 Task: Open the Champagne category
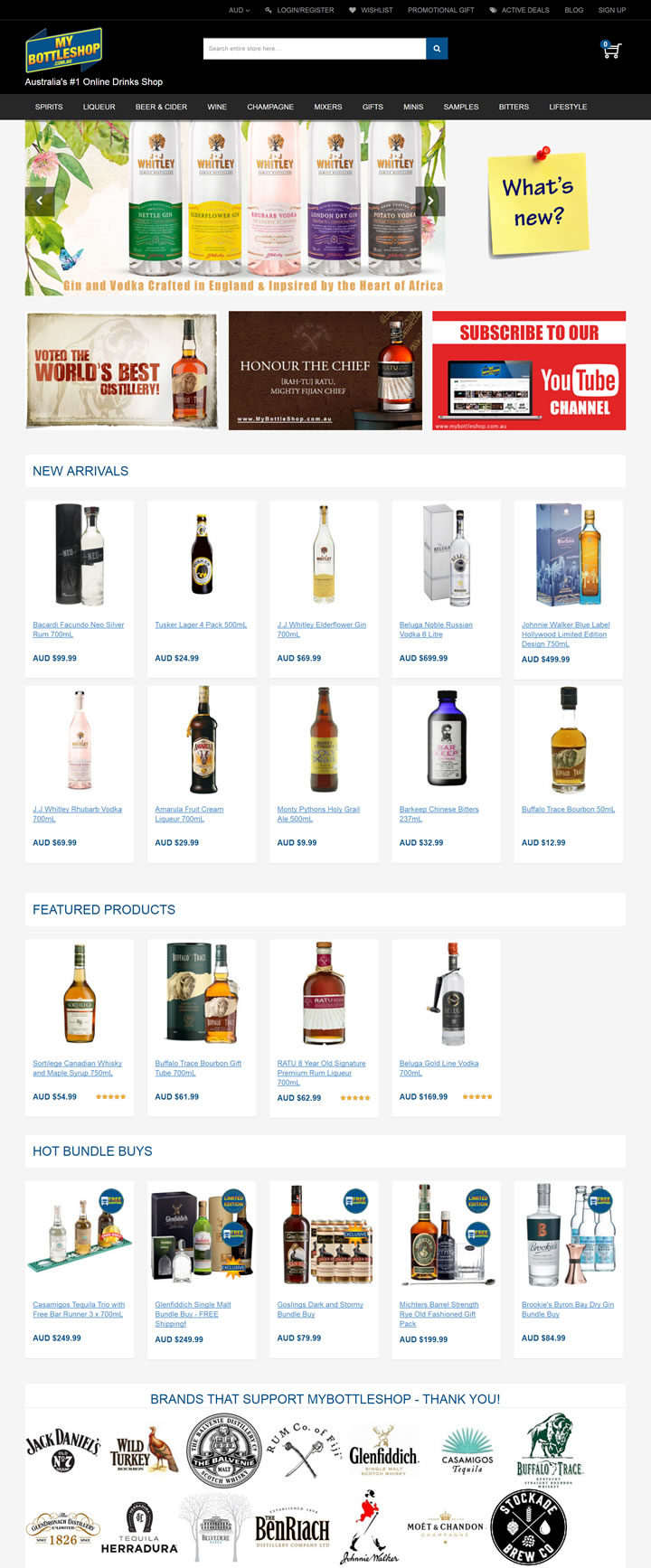click(270, 107)
